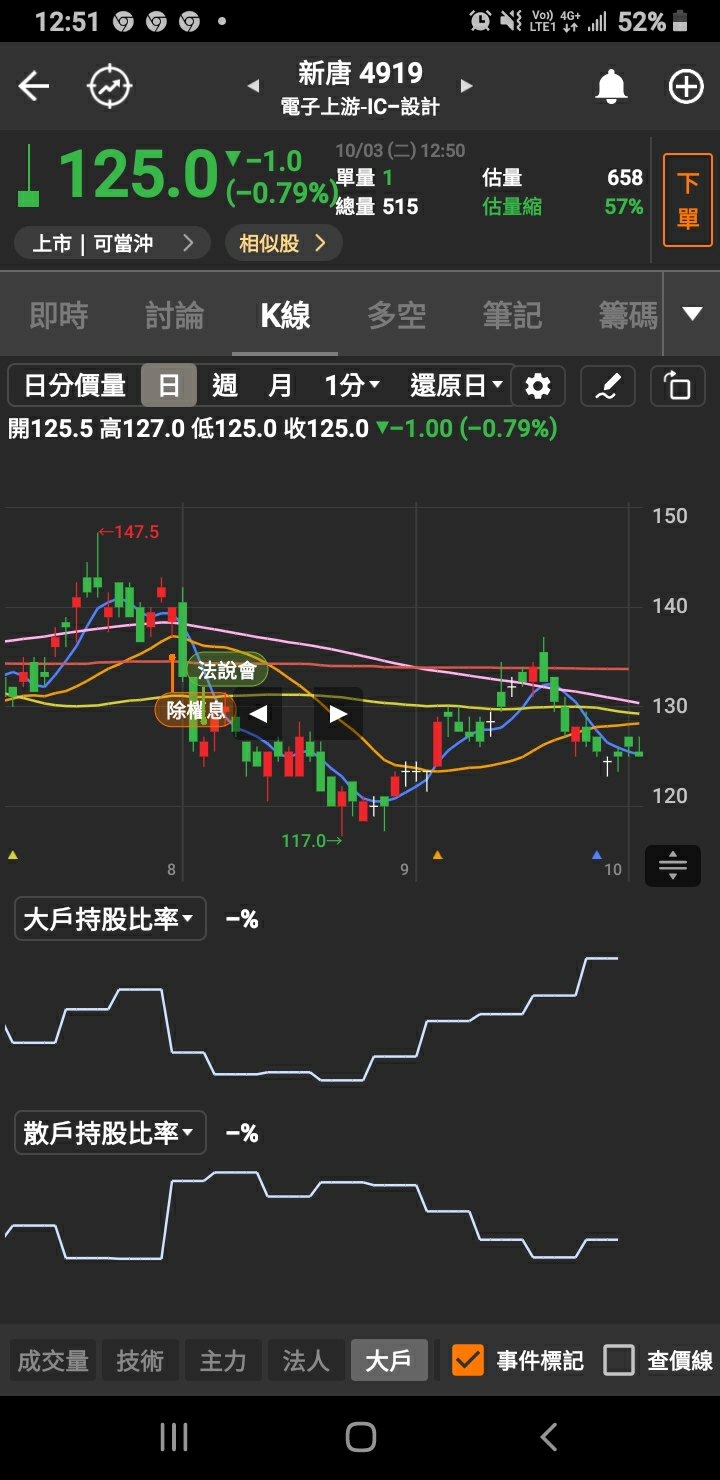Open the 大戶持股比率 indicator dropdown

110,919
